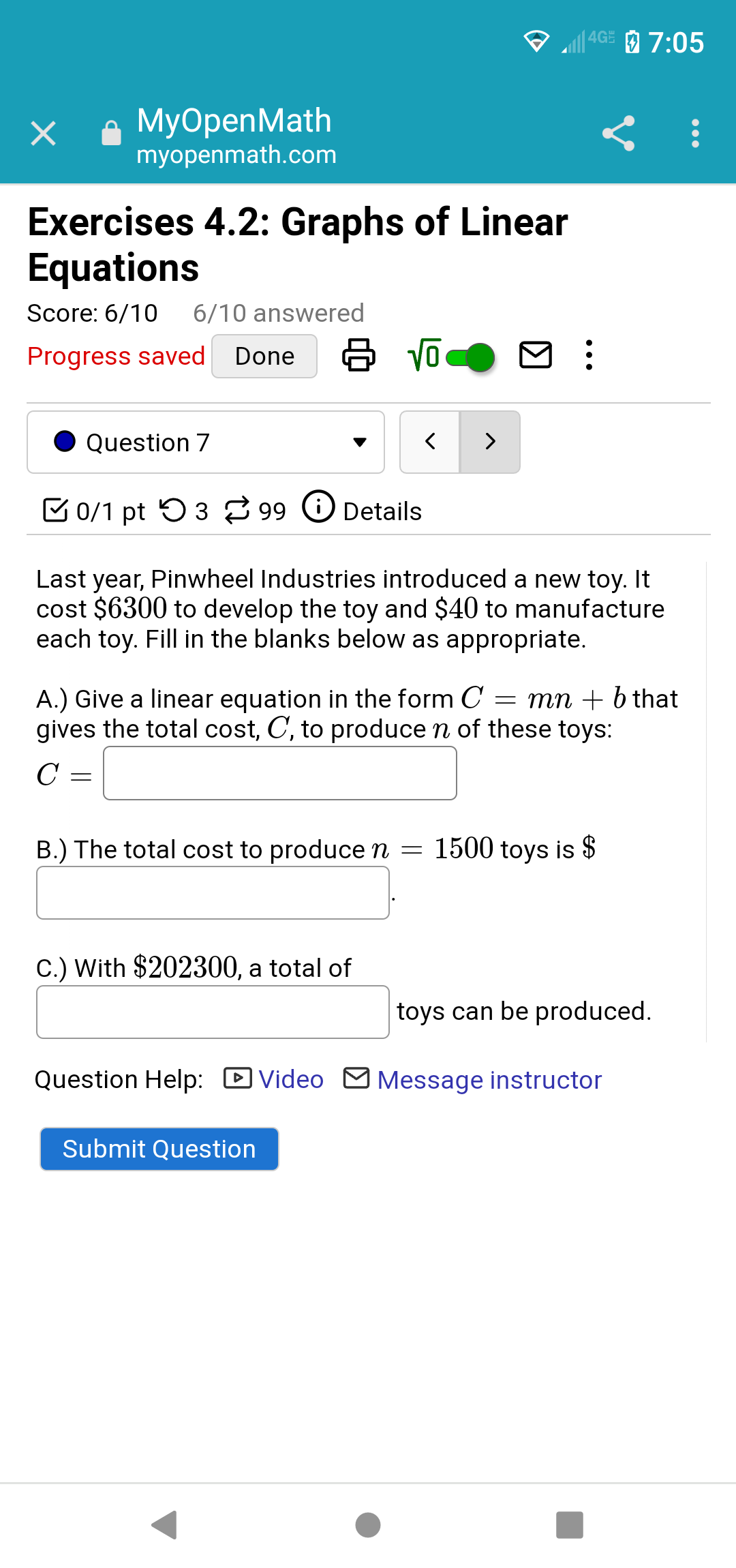Return to the home screen
736x1568 pixels.
click(368, 1525)
